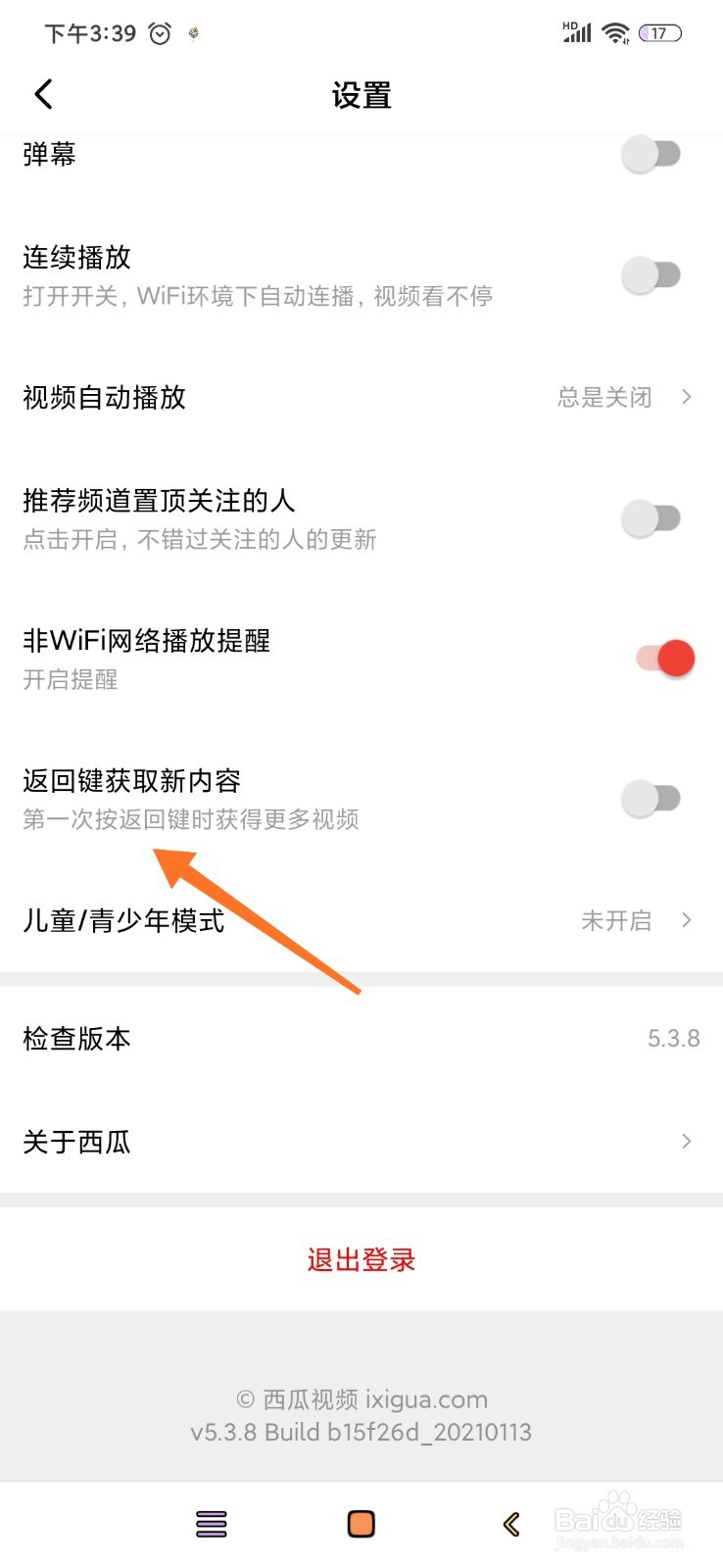Tap the orange square icon in bottom bar
The image size is (723, 1568).
[361, 1522]
